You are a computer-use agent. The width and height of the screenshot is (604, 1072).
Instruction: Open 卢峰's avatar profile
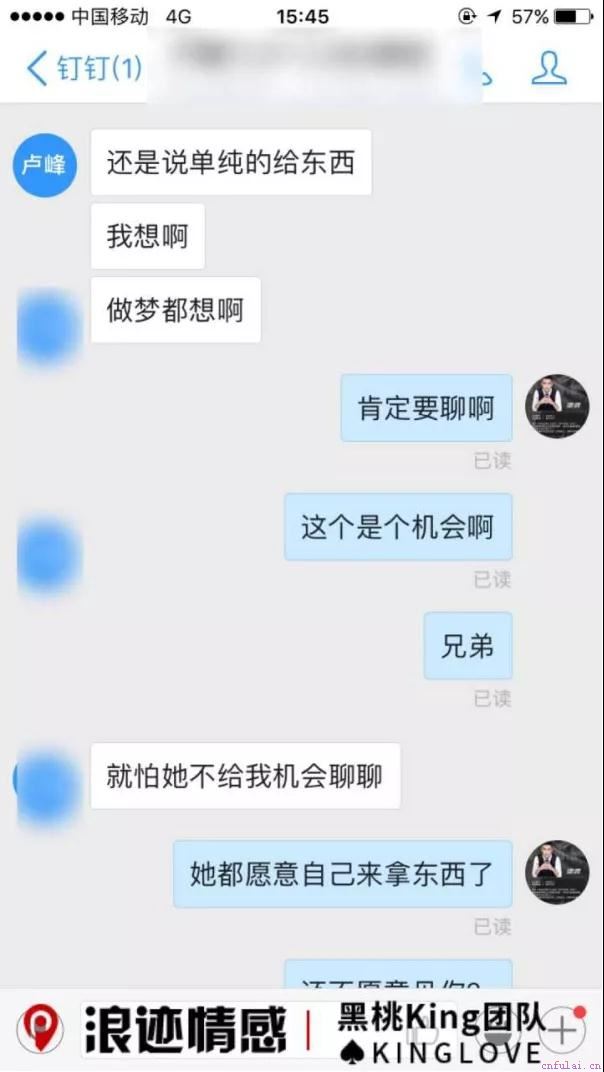(x=45, y=164)
